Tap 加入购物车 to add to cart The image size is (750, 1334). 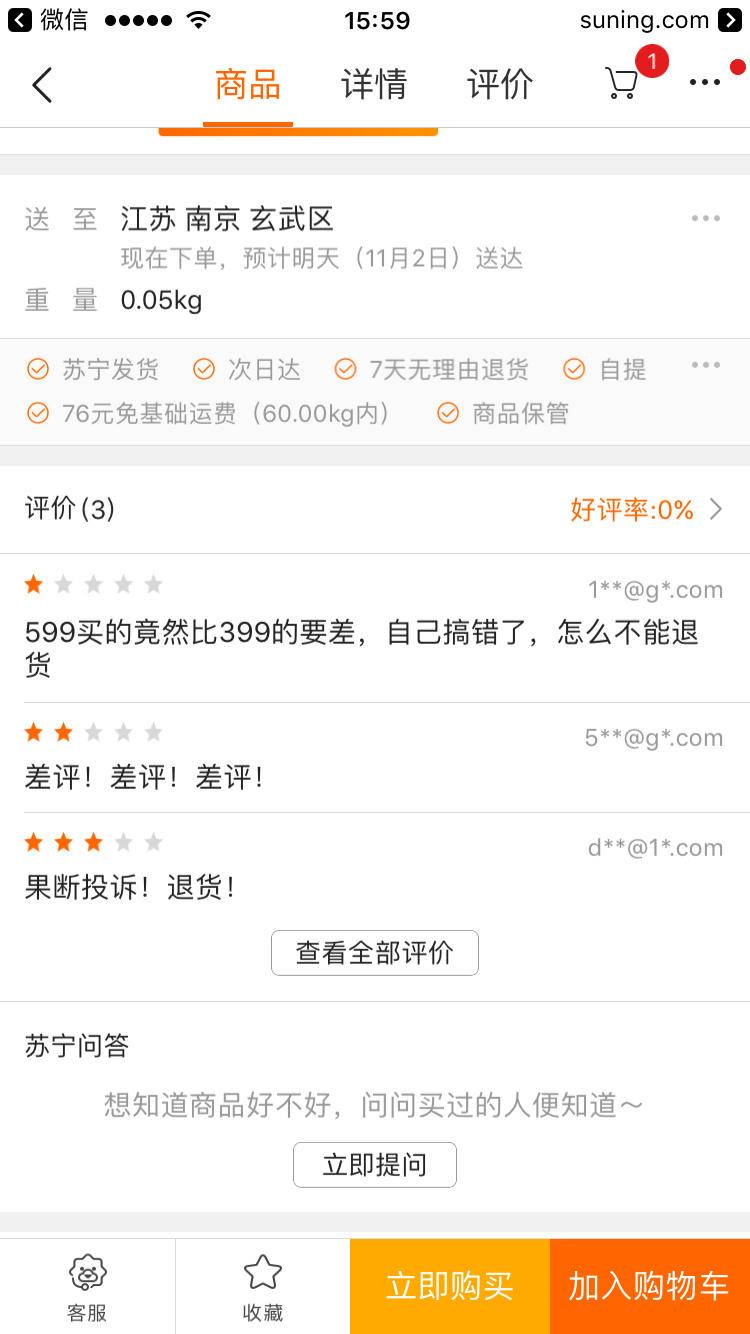click(649, 1286)
